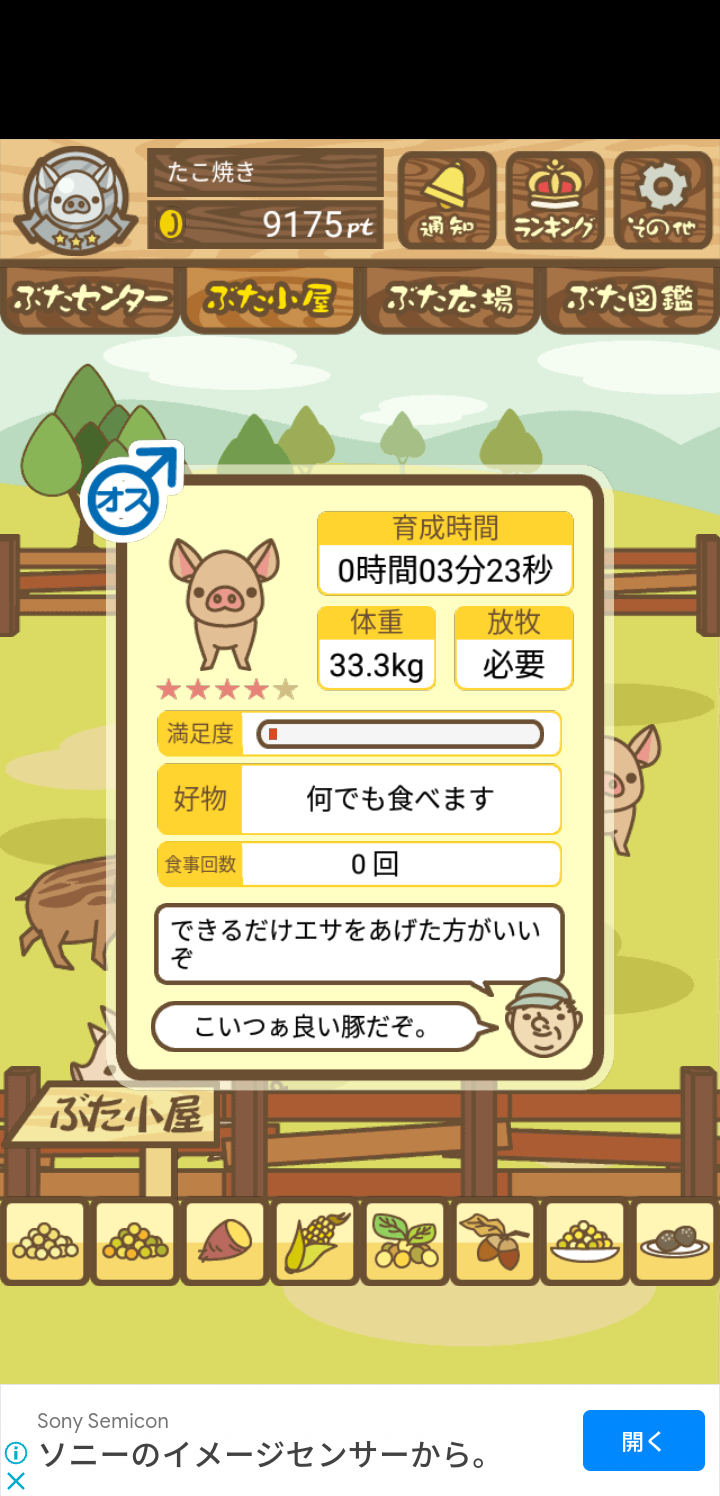Switch to the ぶたセンター tab
Screen dimensions: 720x1496
coord(90,298)
